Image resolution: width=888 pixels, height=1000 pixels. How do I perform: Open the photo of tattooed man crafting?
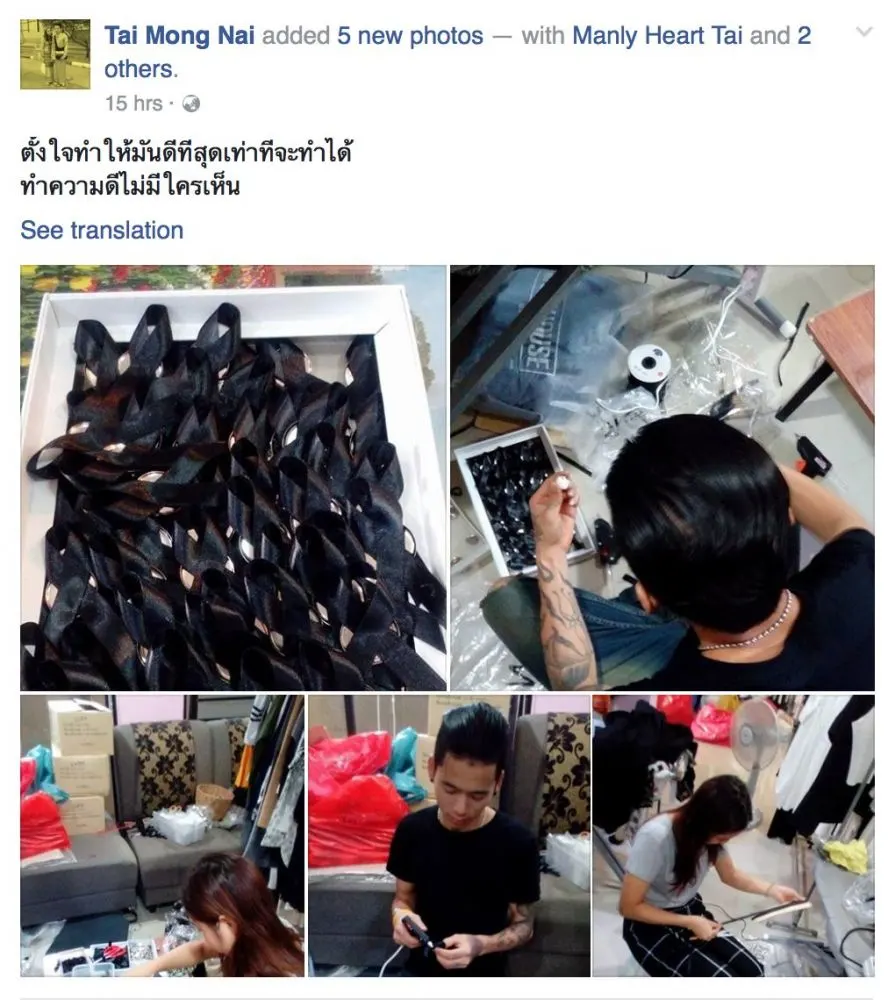[662, 477]
